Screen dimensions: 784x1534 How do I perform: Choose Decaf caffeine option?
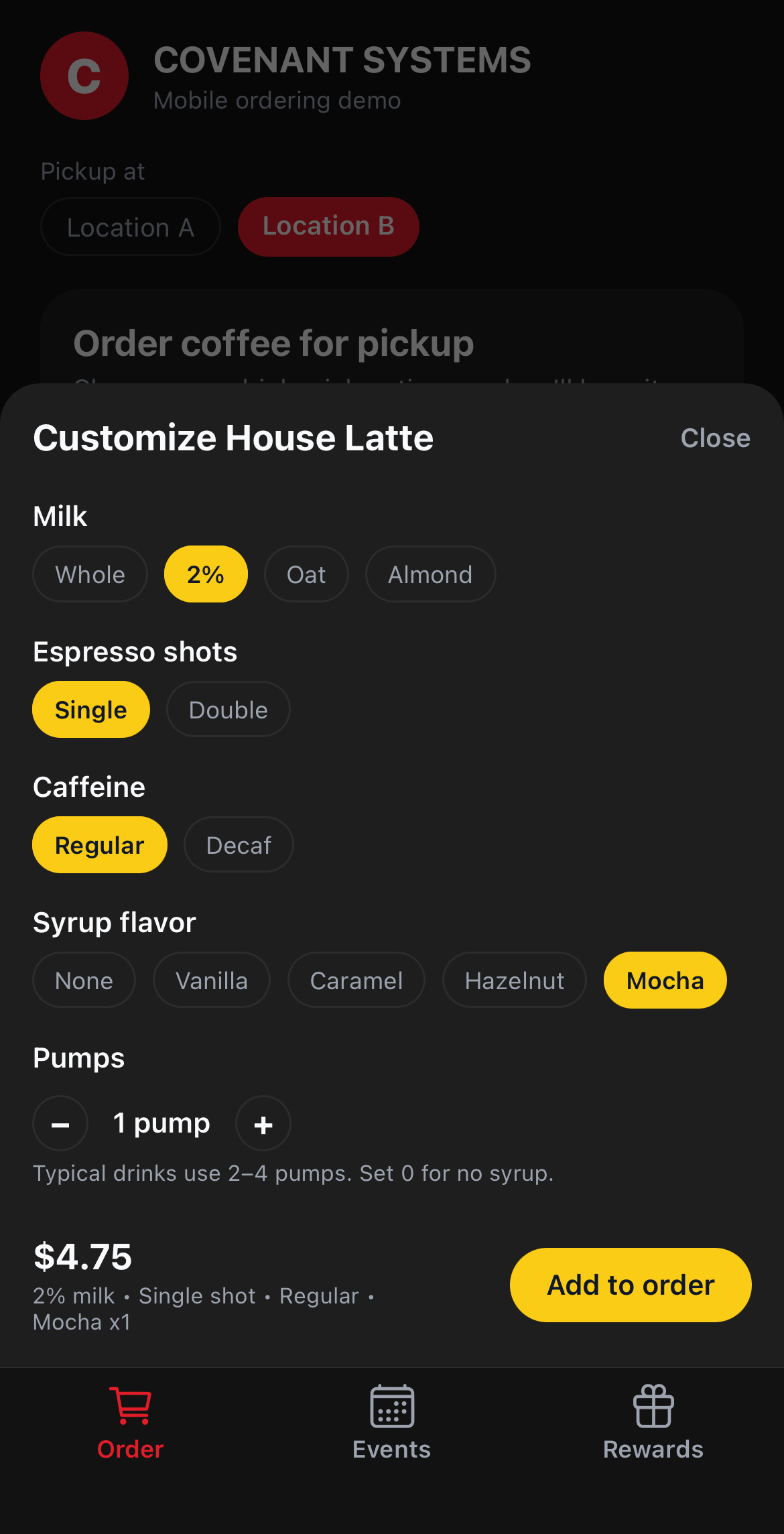point(239,845)
